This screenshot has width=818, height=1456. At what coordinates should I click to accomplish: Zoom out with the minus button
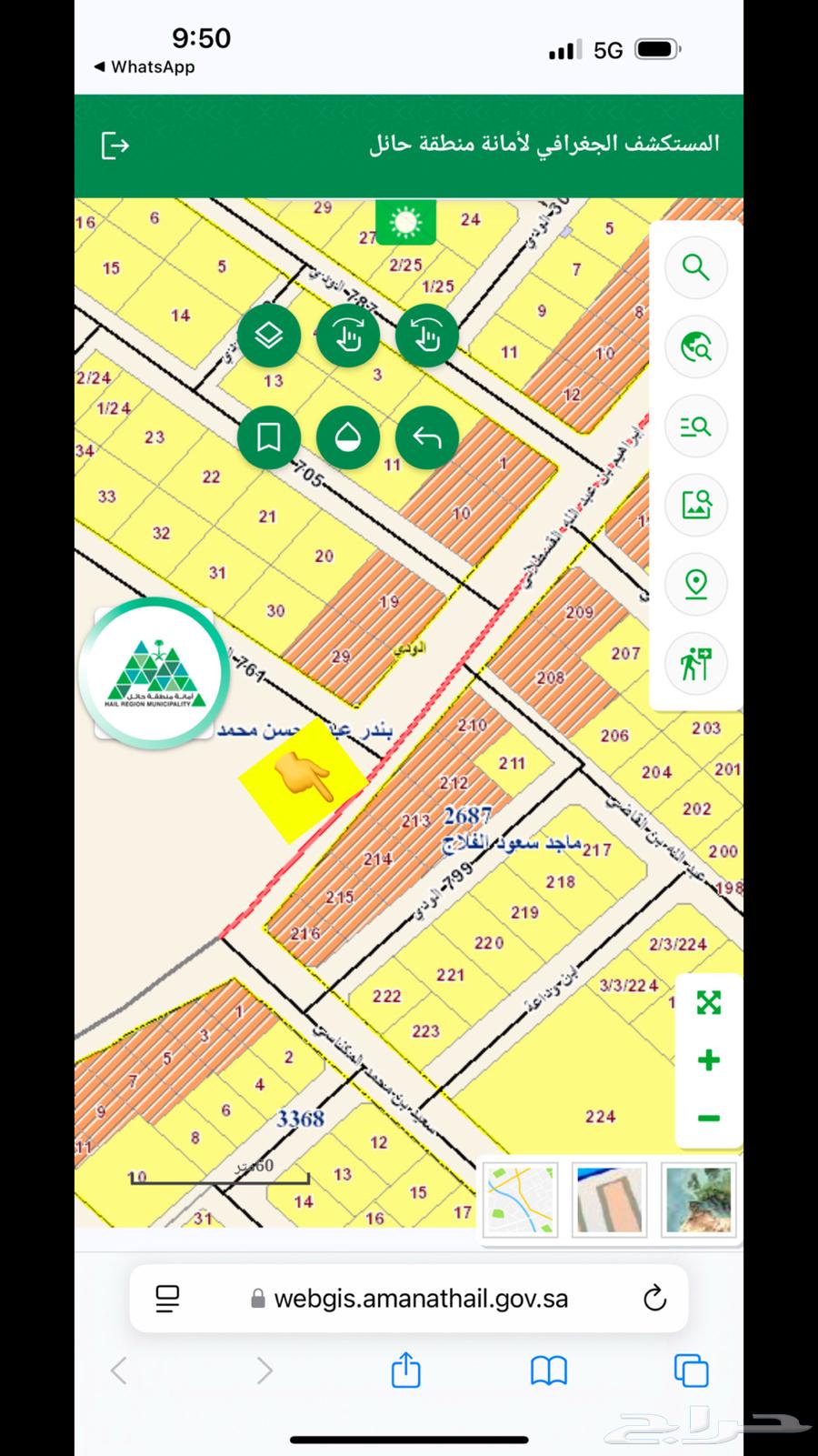click(708, 1118)
